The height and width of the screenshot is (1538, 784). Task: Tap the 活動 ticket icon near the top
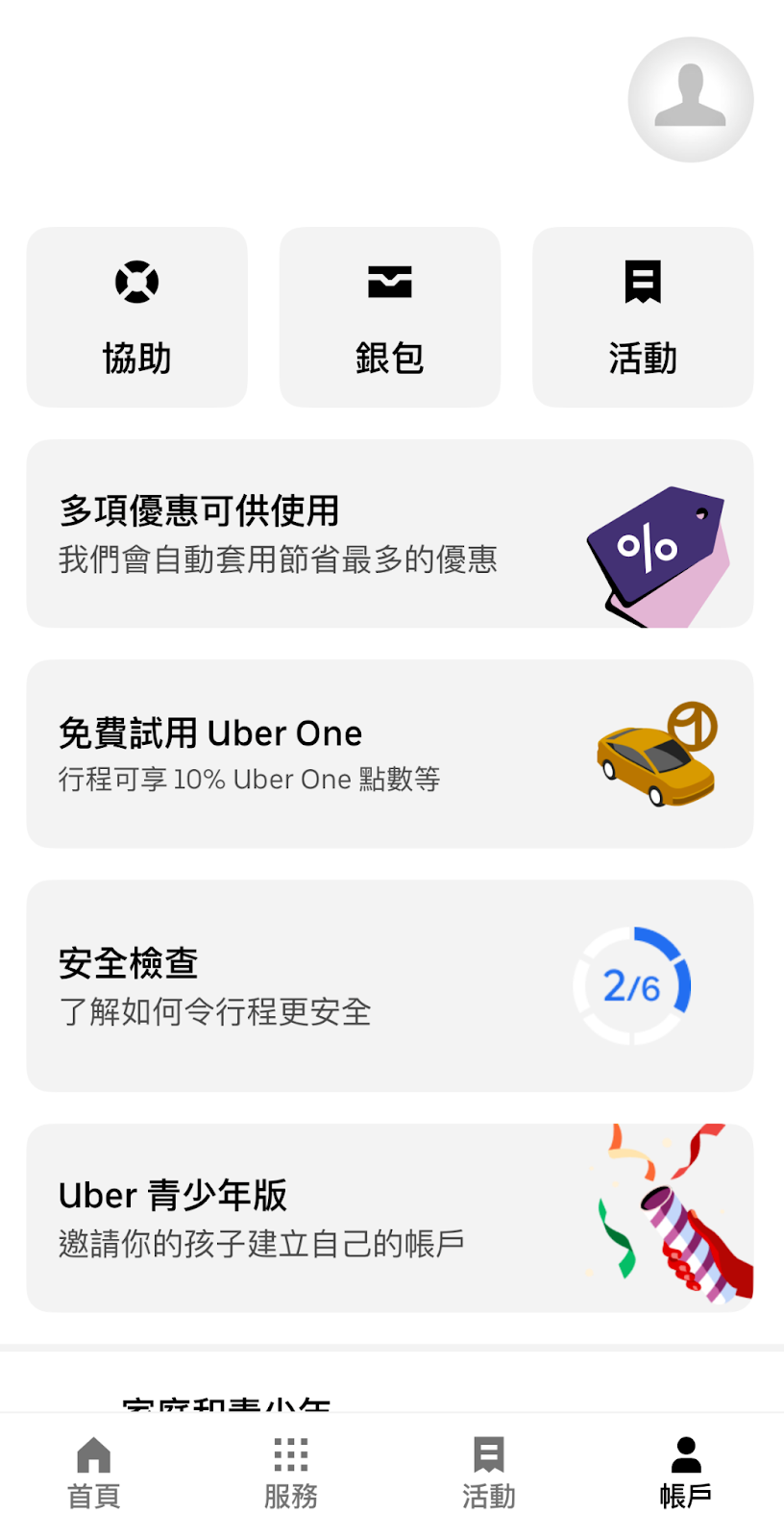643,282
